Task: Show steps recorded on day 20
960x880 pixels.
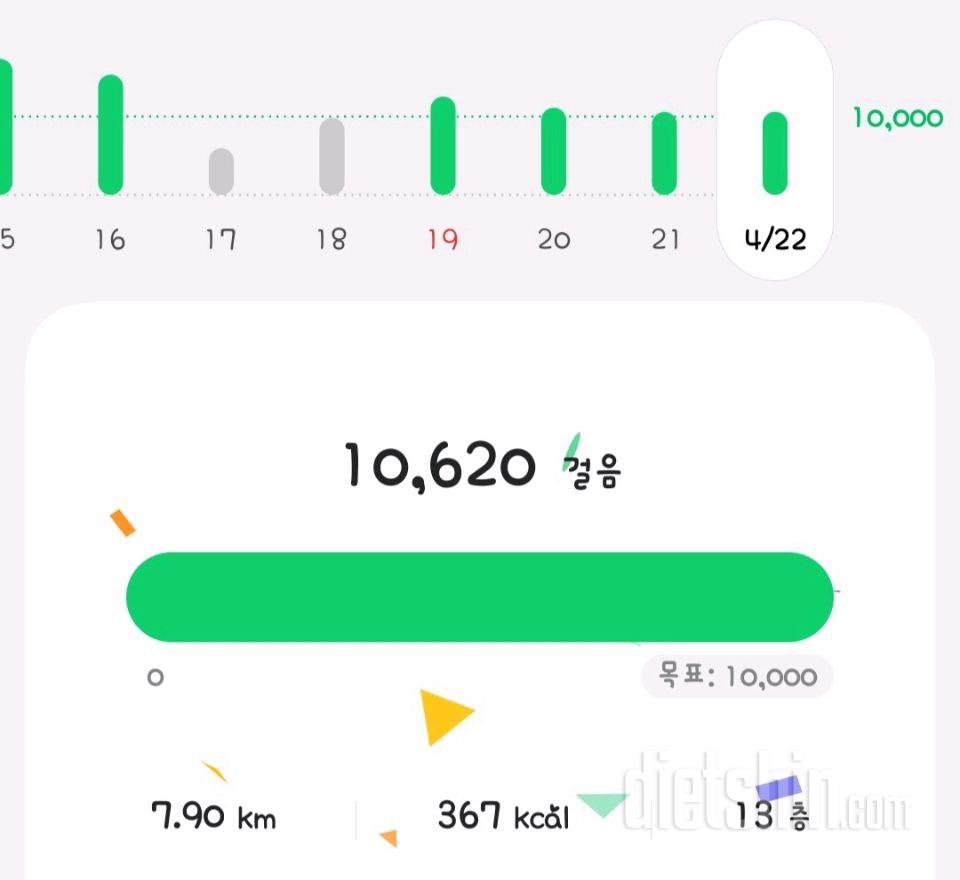Action: 553,151
